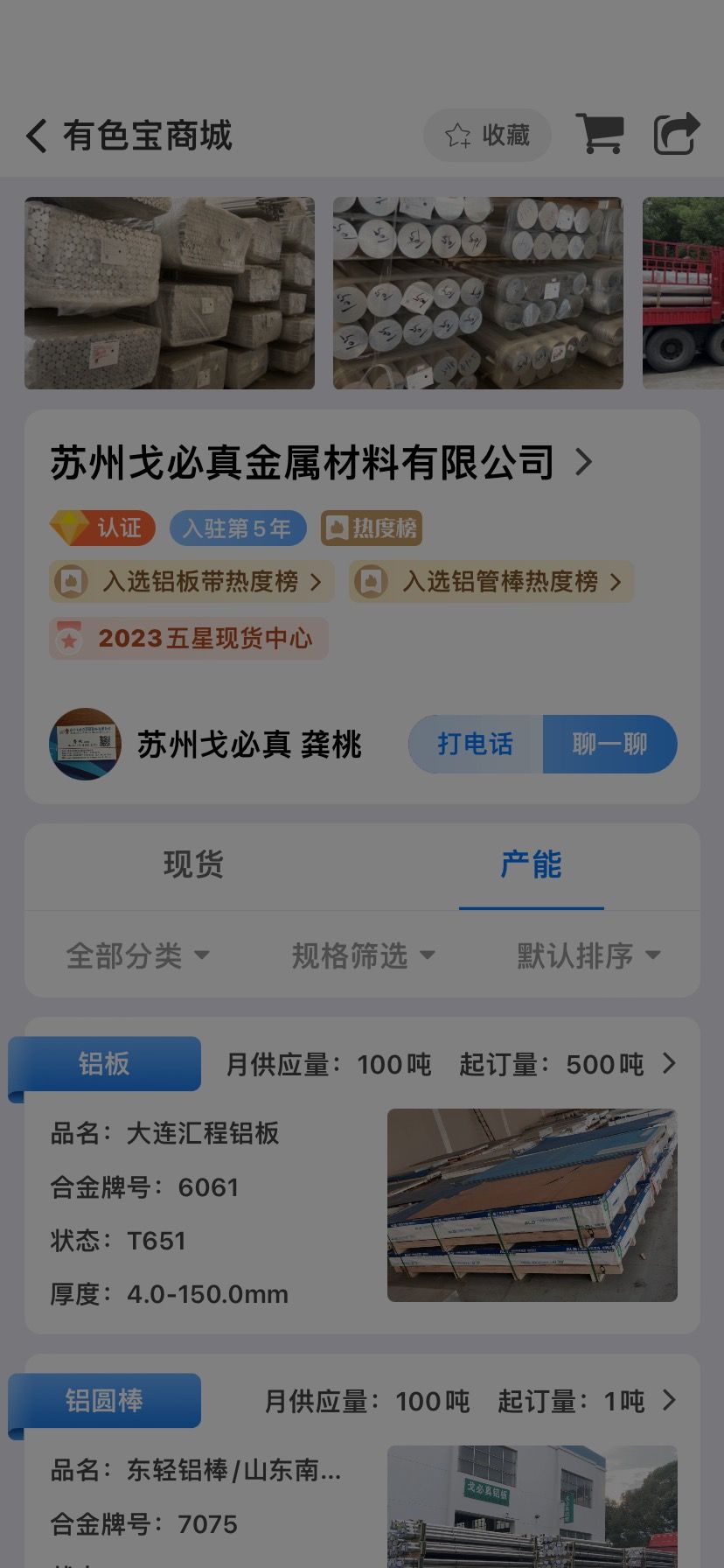Open 苏州戈必真金属材料有限公司 company details
The image size is (724, 1568).
click(x=322, y=463)
